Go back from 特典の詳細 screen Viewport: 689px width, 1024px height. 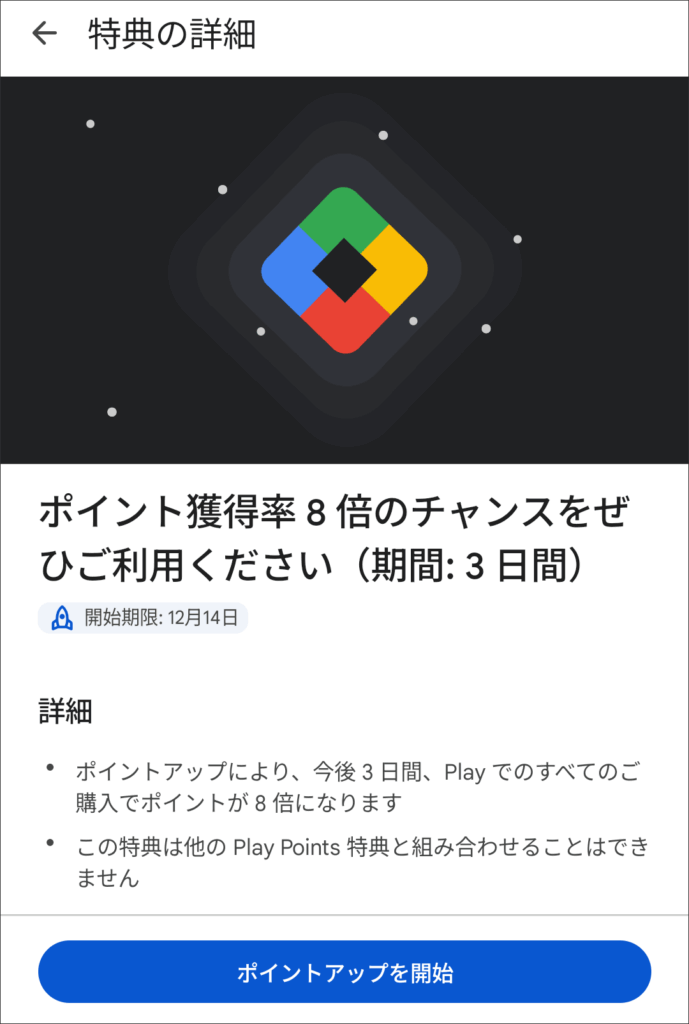tap(44, 34)
